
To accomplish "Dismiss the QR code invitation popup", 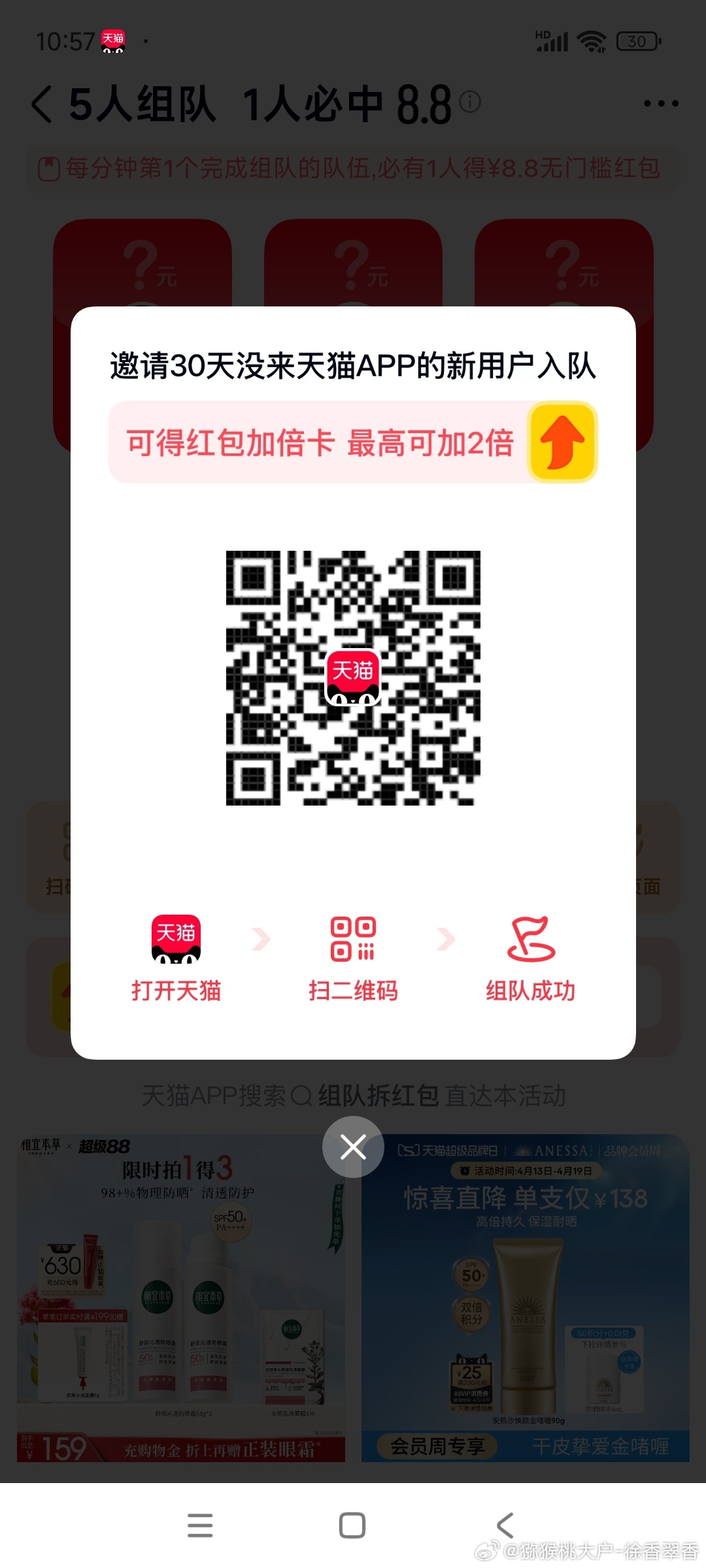I will (x=353, y=1147).
